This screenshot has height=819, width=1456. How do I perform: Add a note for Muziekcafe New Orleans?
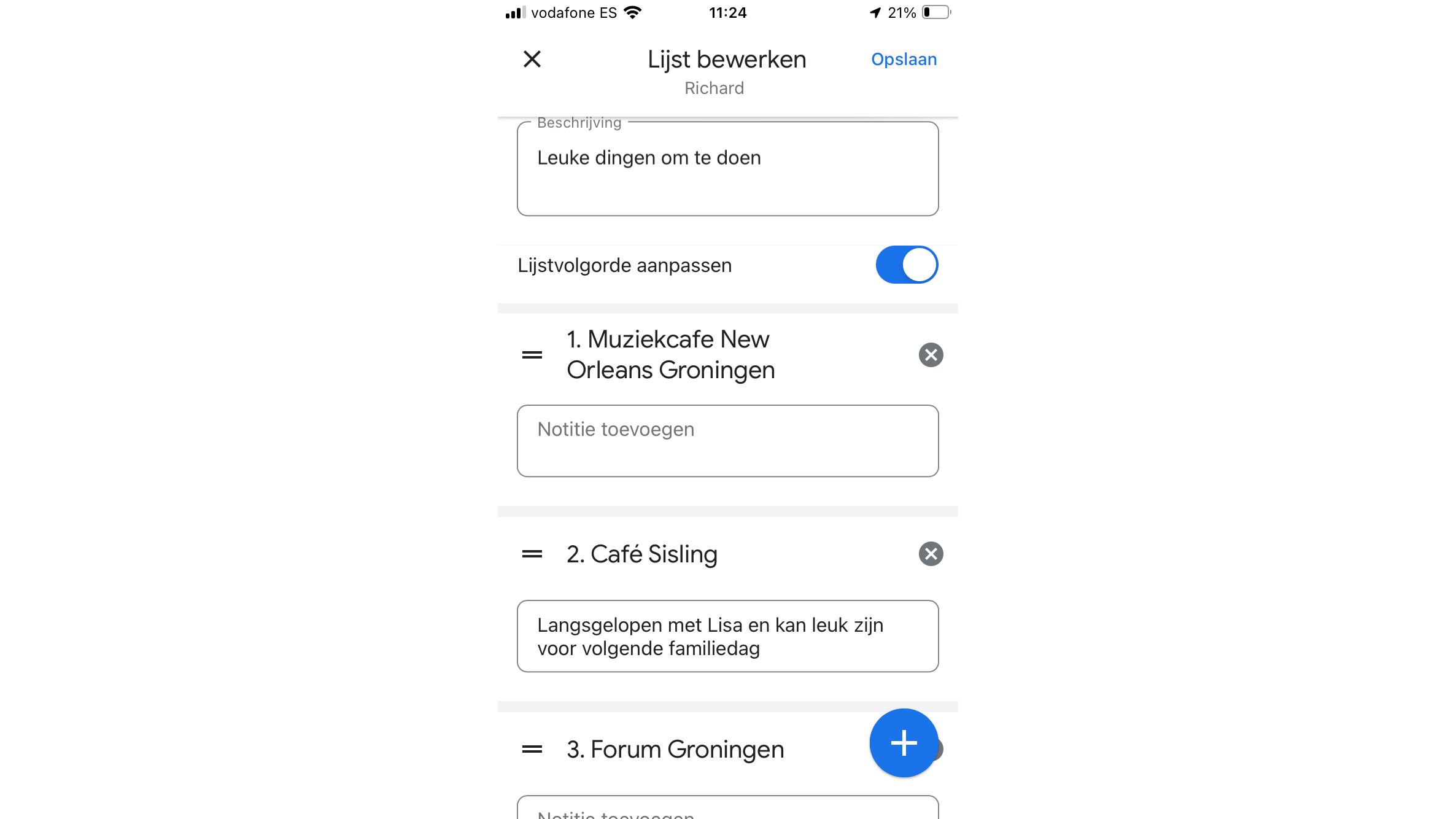point(727,441)
